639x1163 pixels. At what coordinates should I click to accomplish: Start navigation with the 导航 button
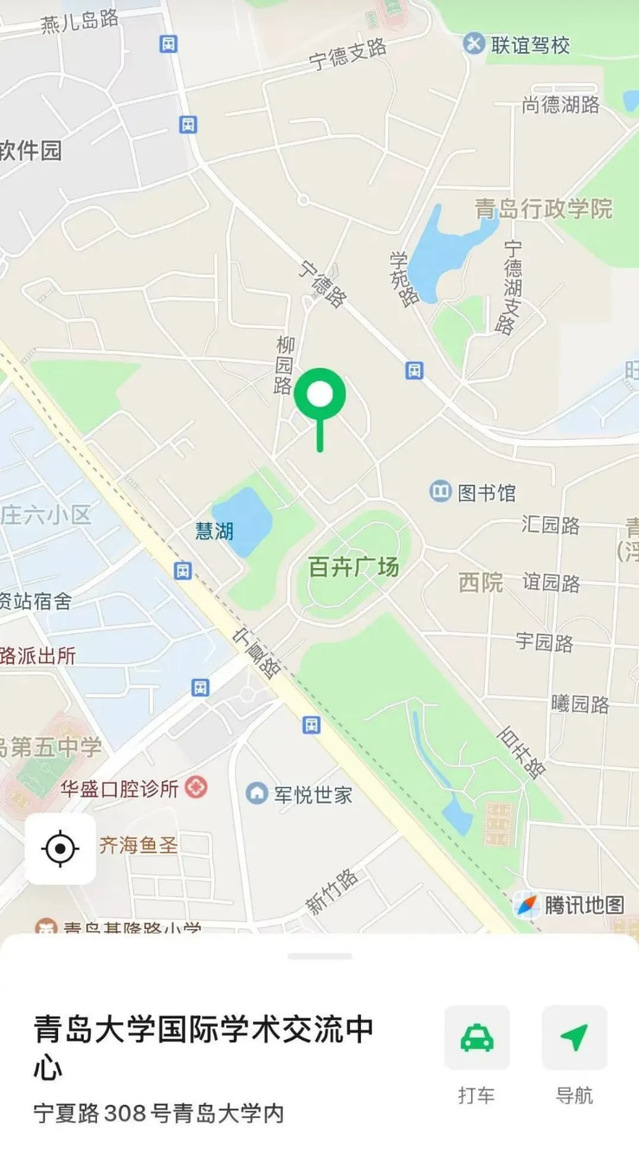[x=574, y=1039]
